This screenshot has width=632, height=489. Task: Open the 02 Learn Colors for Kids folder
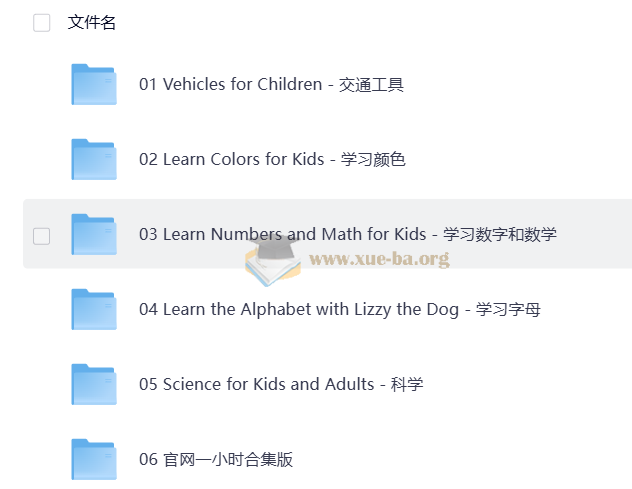pyautogui.click(x=271, y=160)
